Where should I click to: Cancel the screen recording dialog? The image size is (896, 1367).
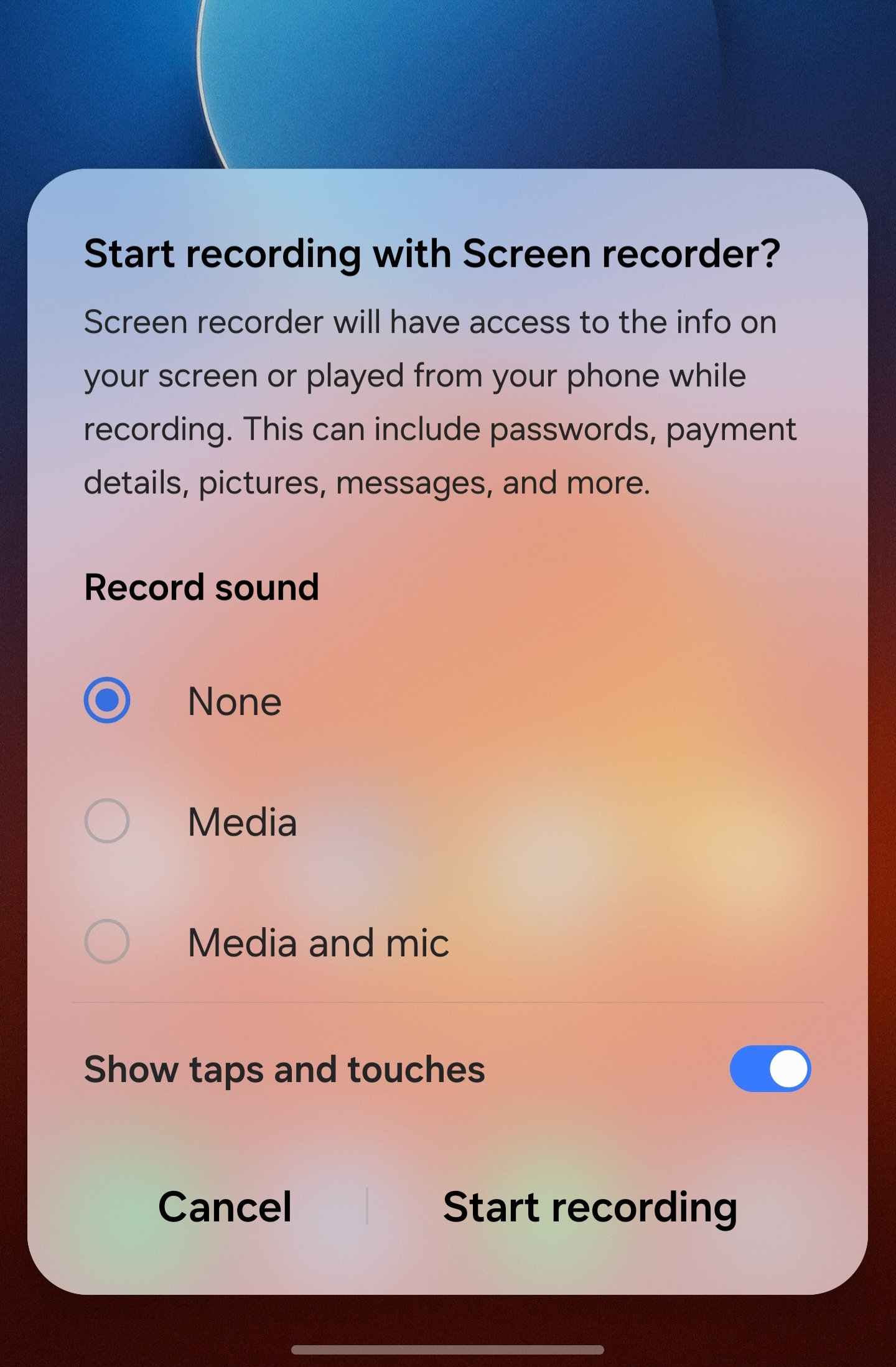point(225,1207)
